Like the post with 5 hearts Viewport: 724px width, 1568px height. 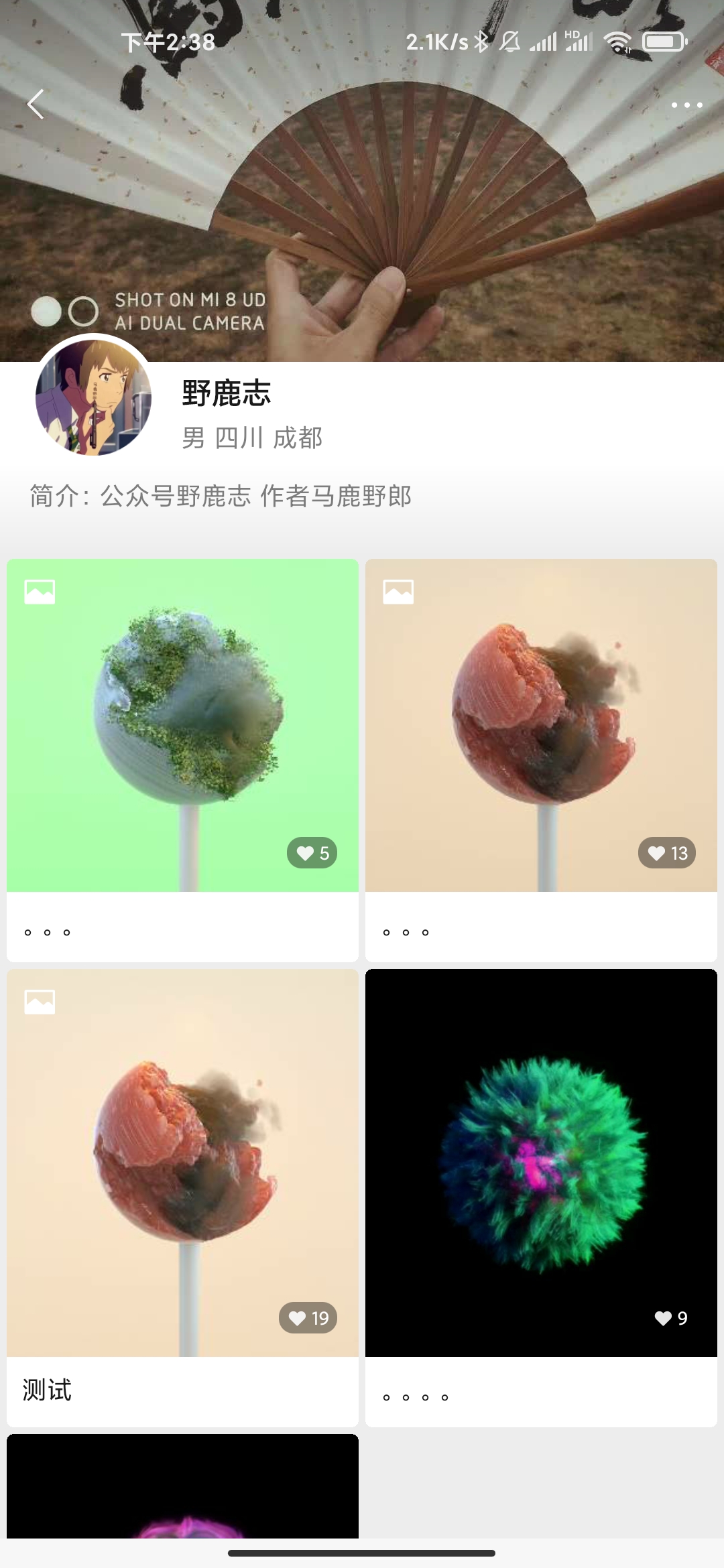click(x=312, y=853)
